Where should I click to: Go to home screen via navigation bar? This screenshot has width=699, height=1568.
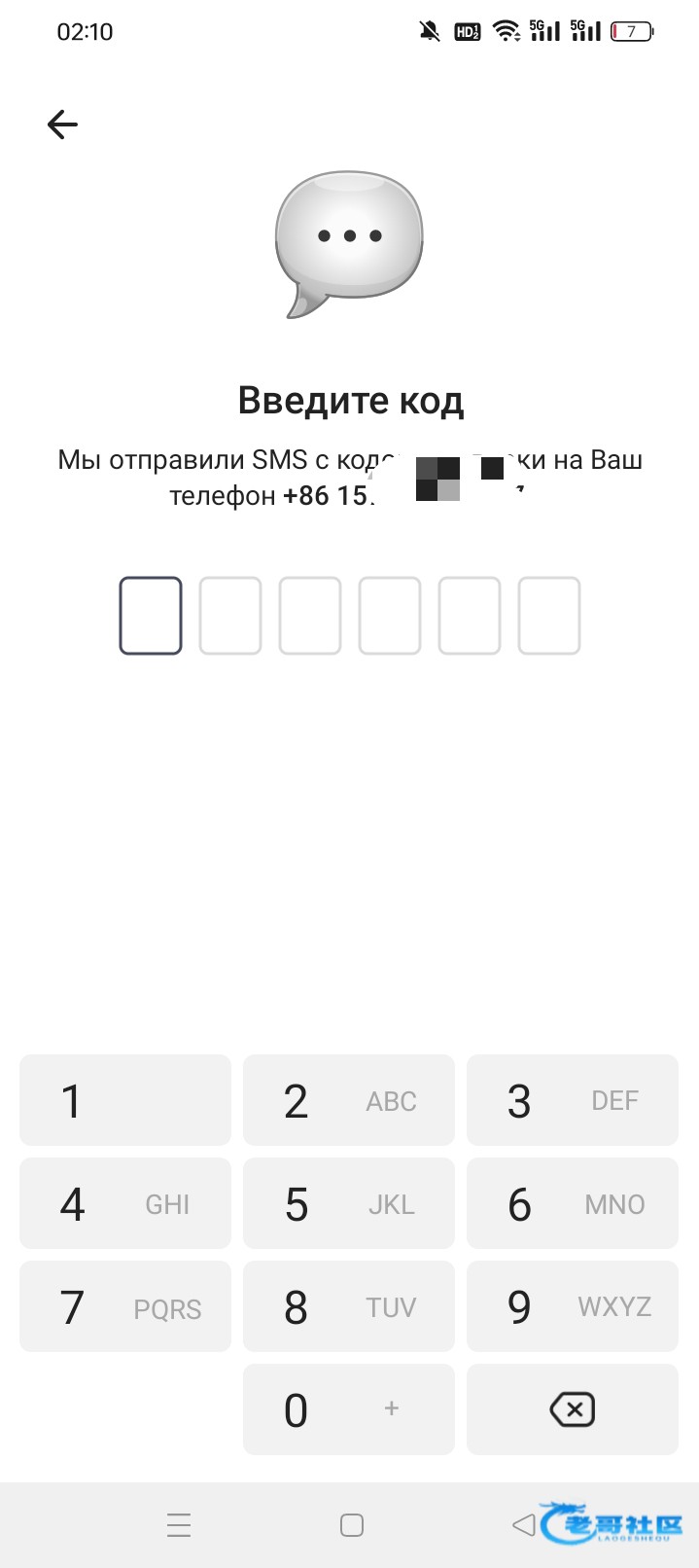pos(352,1524)
